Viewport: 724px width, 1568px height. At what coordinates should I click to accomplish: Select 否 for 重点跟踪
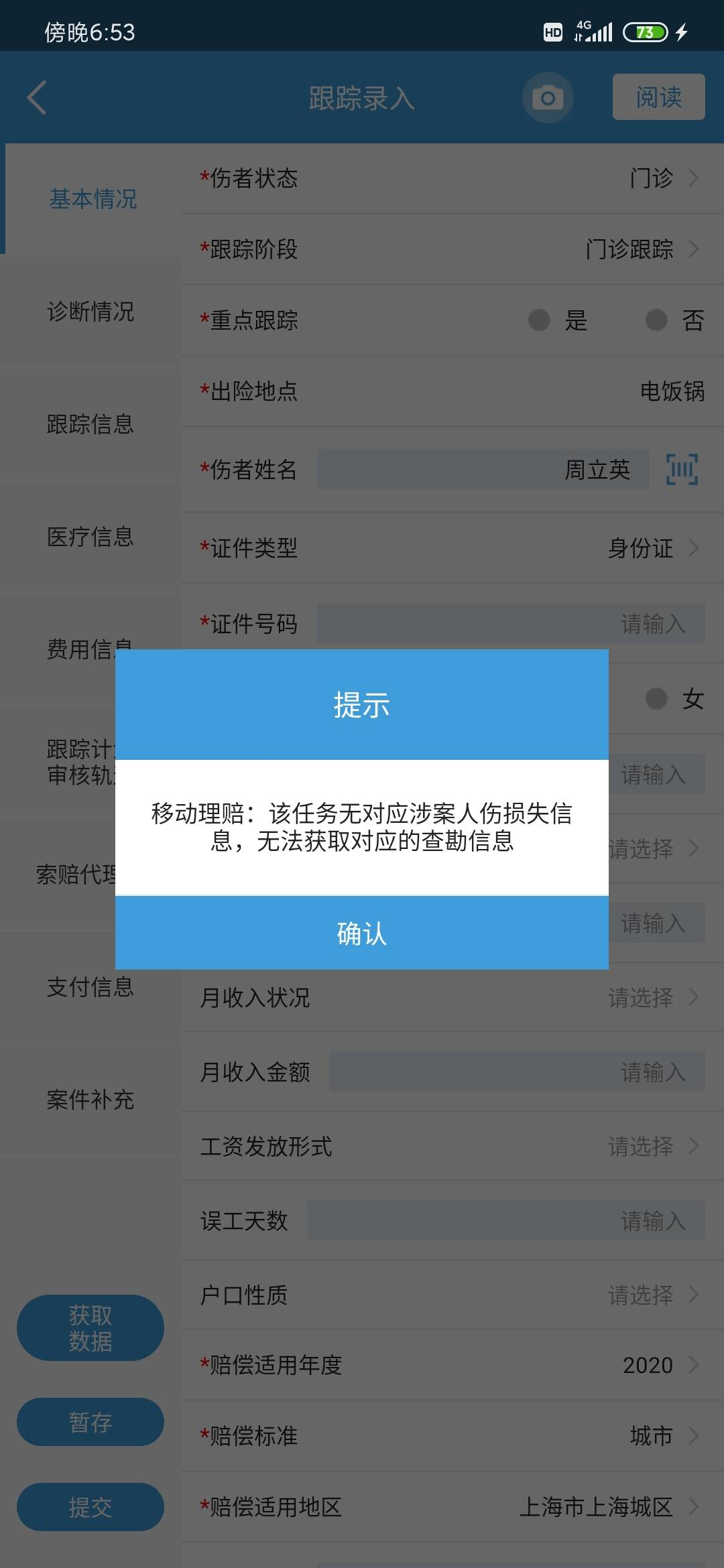(x=674, y=320)
